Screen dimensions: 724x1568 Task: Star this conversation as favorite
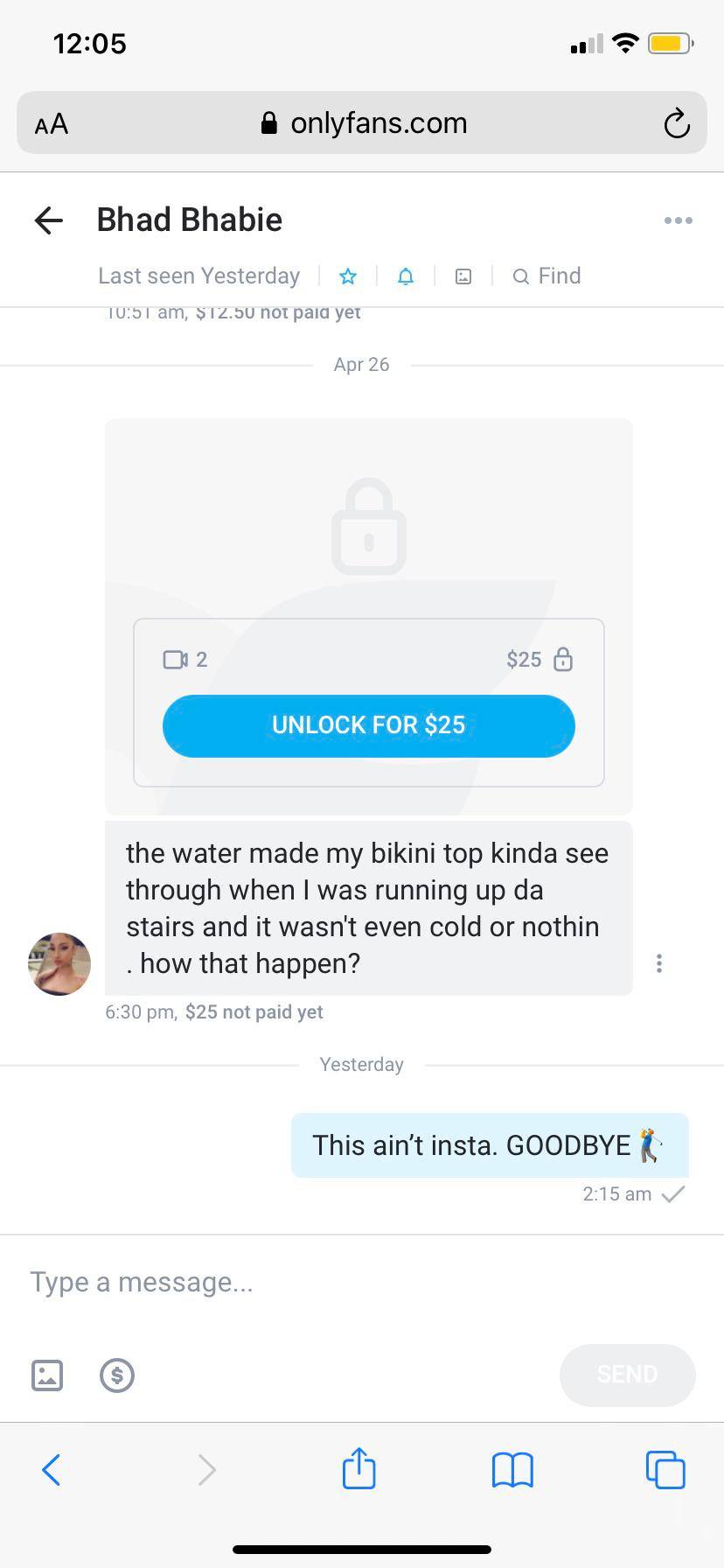click(x=348, y=276)
